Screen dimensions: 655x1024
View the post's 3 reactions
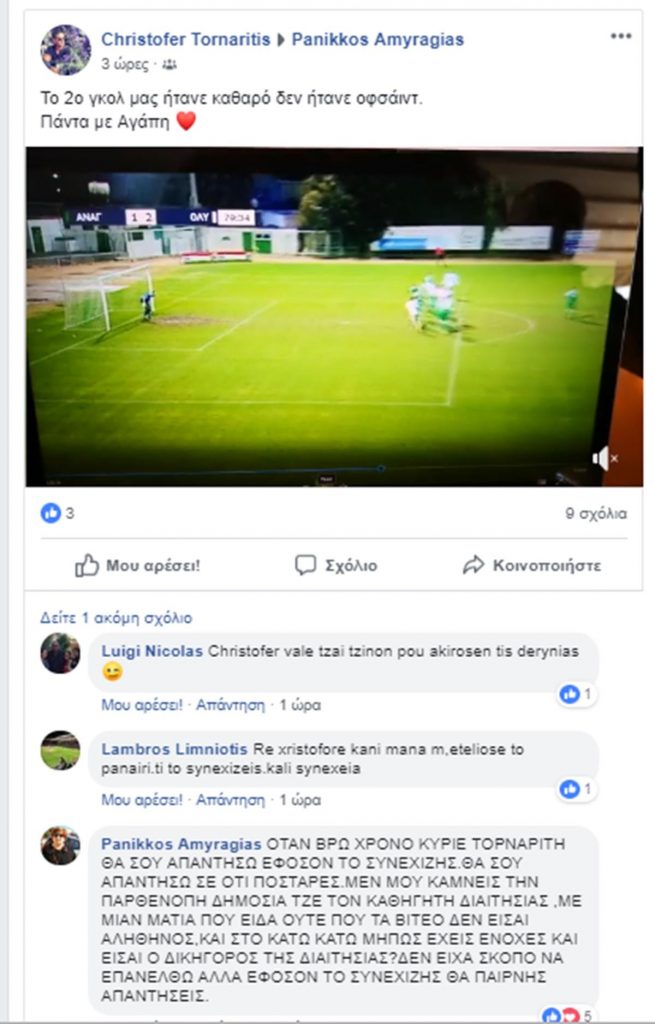(x=58, y=514)
